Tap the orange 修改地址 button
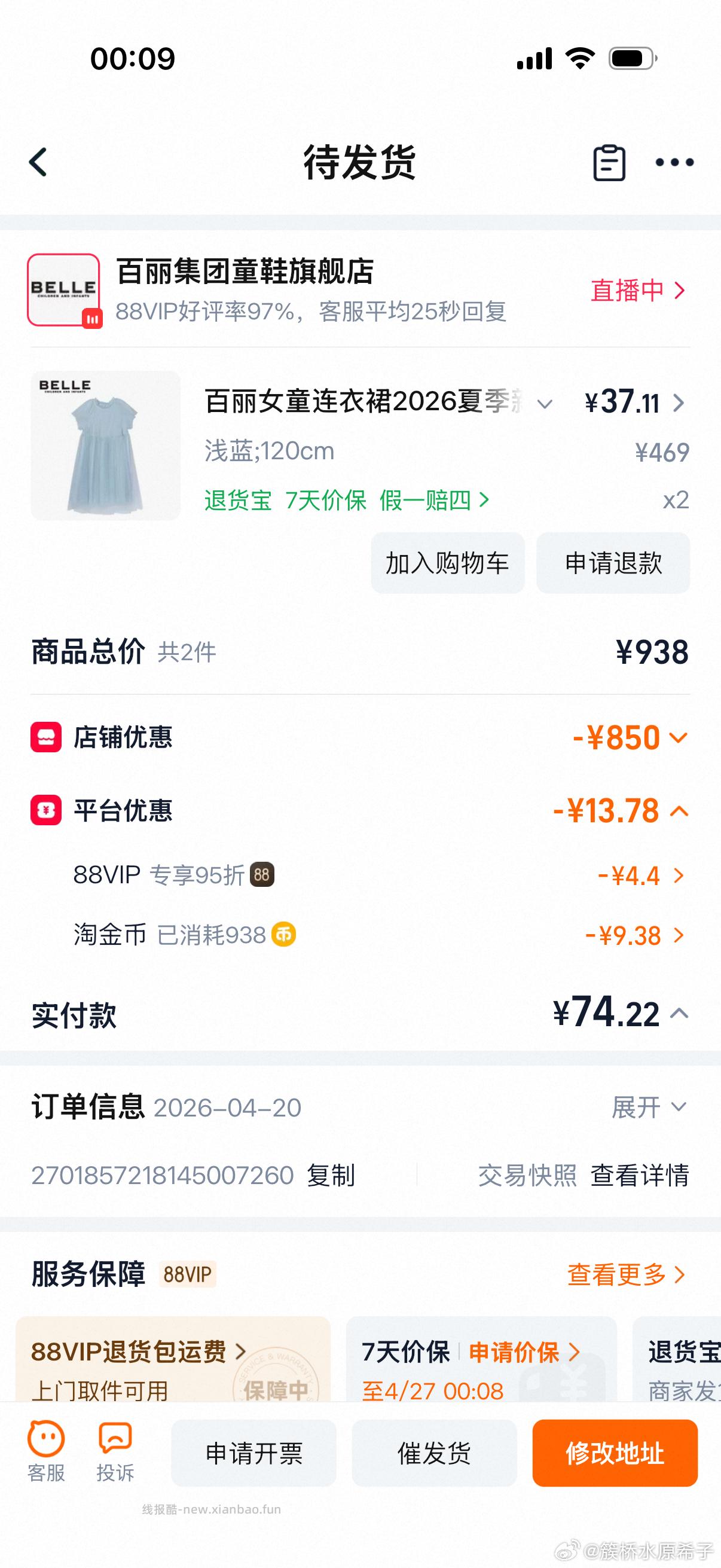Image resolution: width=721 pixels, height=1568 pixels. point(615,1454)
